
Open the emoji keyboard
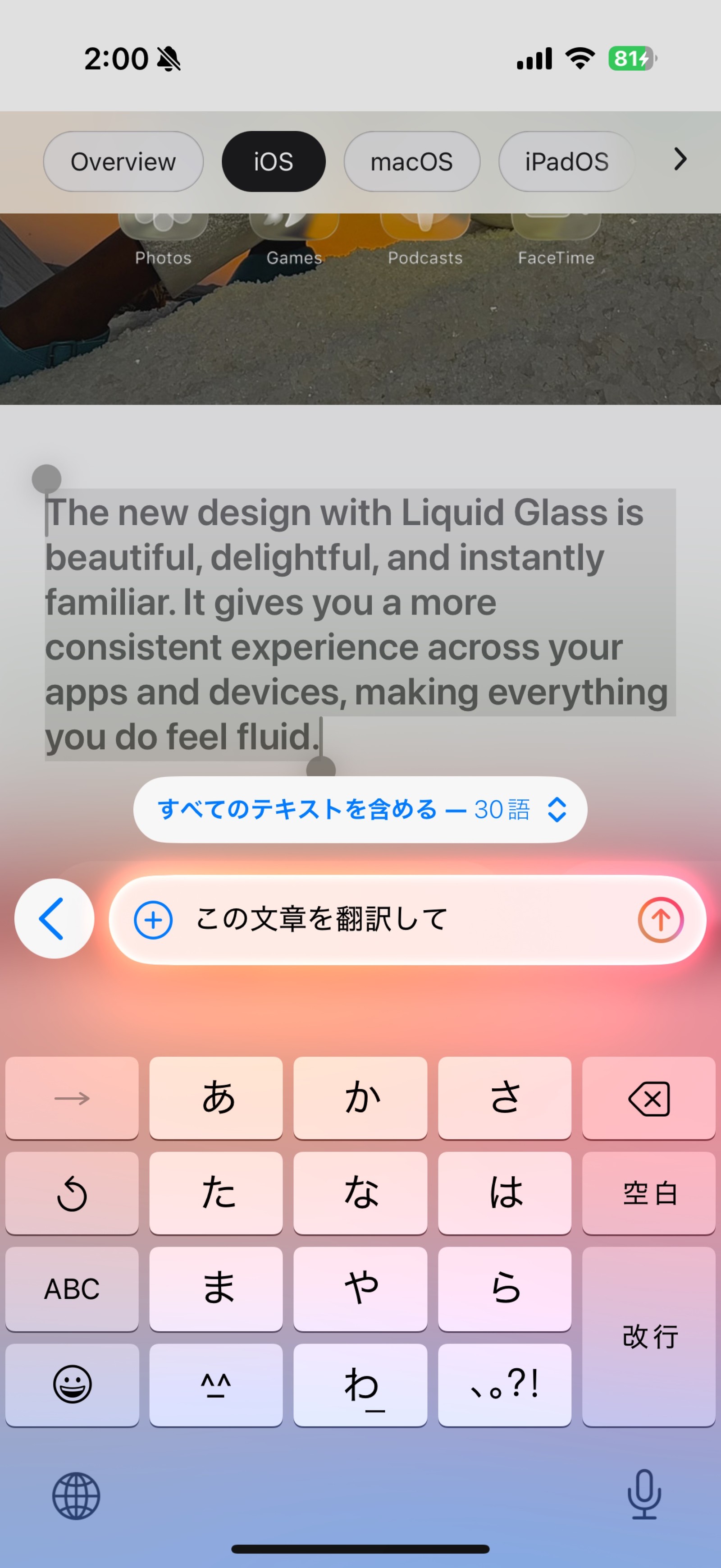72,1385
